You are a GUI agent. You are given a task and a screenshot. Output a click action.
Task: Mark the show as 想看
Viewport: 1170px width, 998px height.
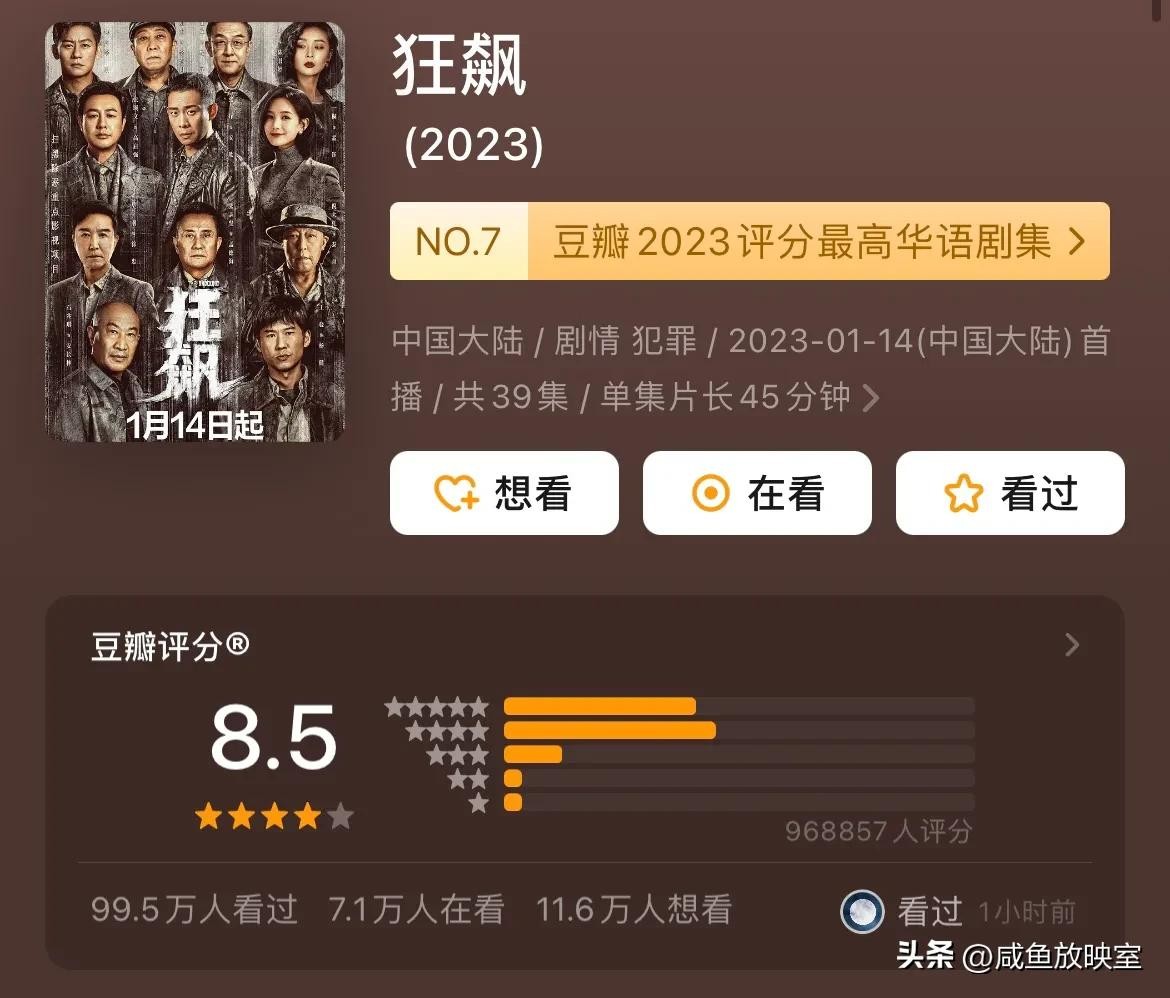pyautogui.click(x=504, y=493)
